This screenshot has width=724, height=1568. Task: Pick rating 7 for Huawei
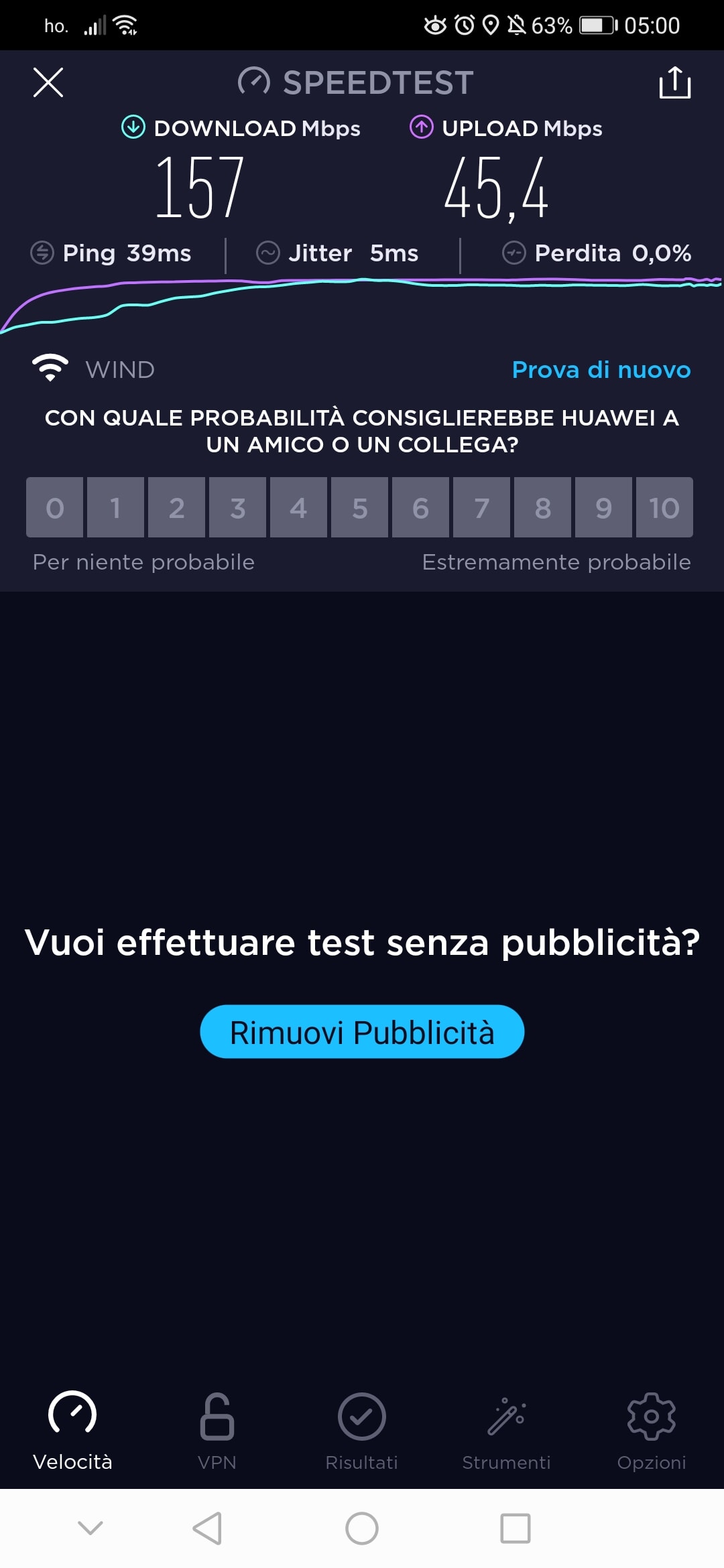tap(481, 507)
